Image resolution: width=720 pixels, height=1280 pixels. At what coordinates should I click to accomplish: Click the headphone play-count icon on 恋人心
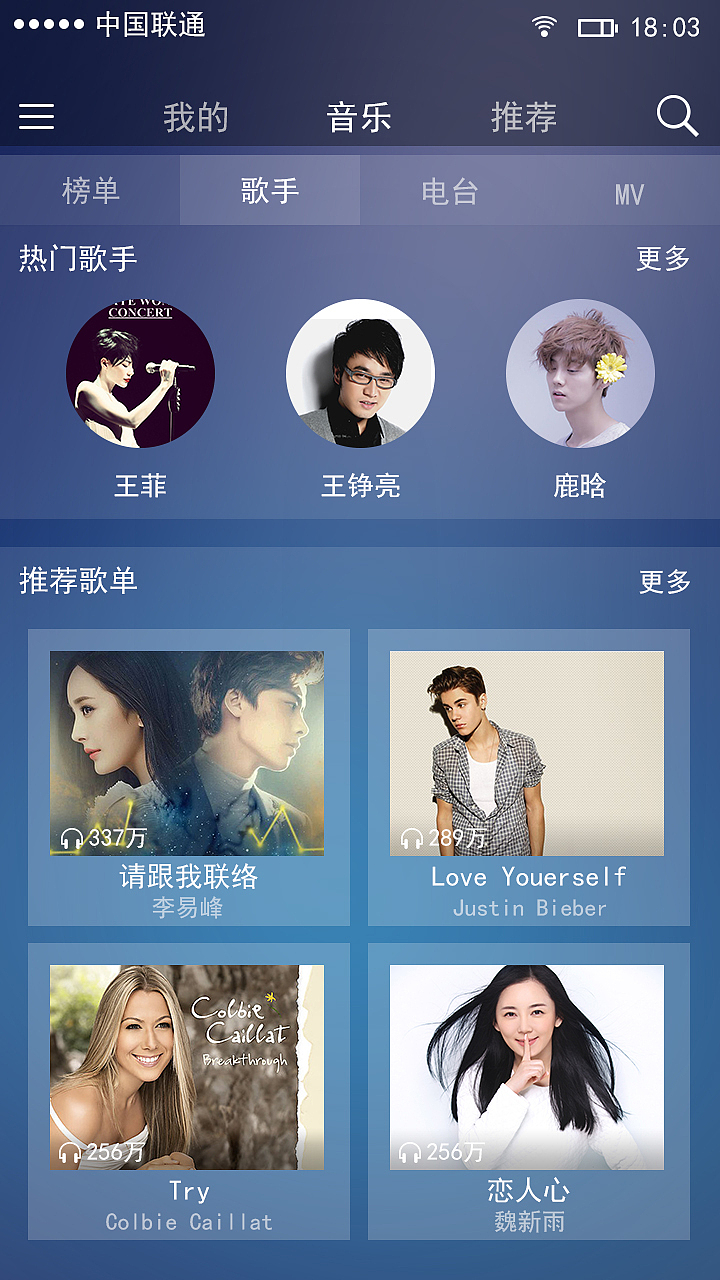coord(408,1153)
